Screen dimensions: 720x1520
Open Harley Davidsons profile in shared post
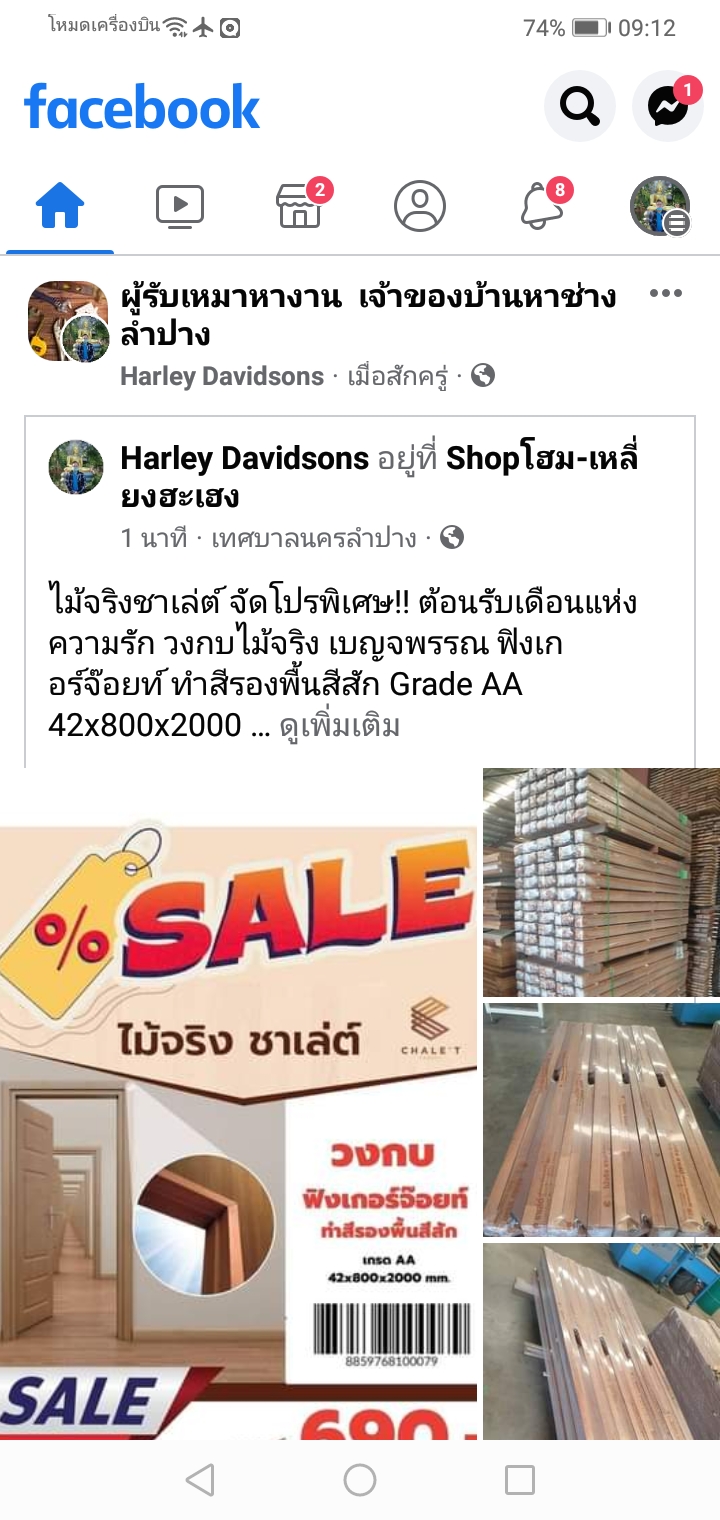tap(244, 459)
